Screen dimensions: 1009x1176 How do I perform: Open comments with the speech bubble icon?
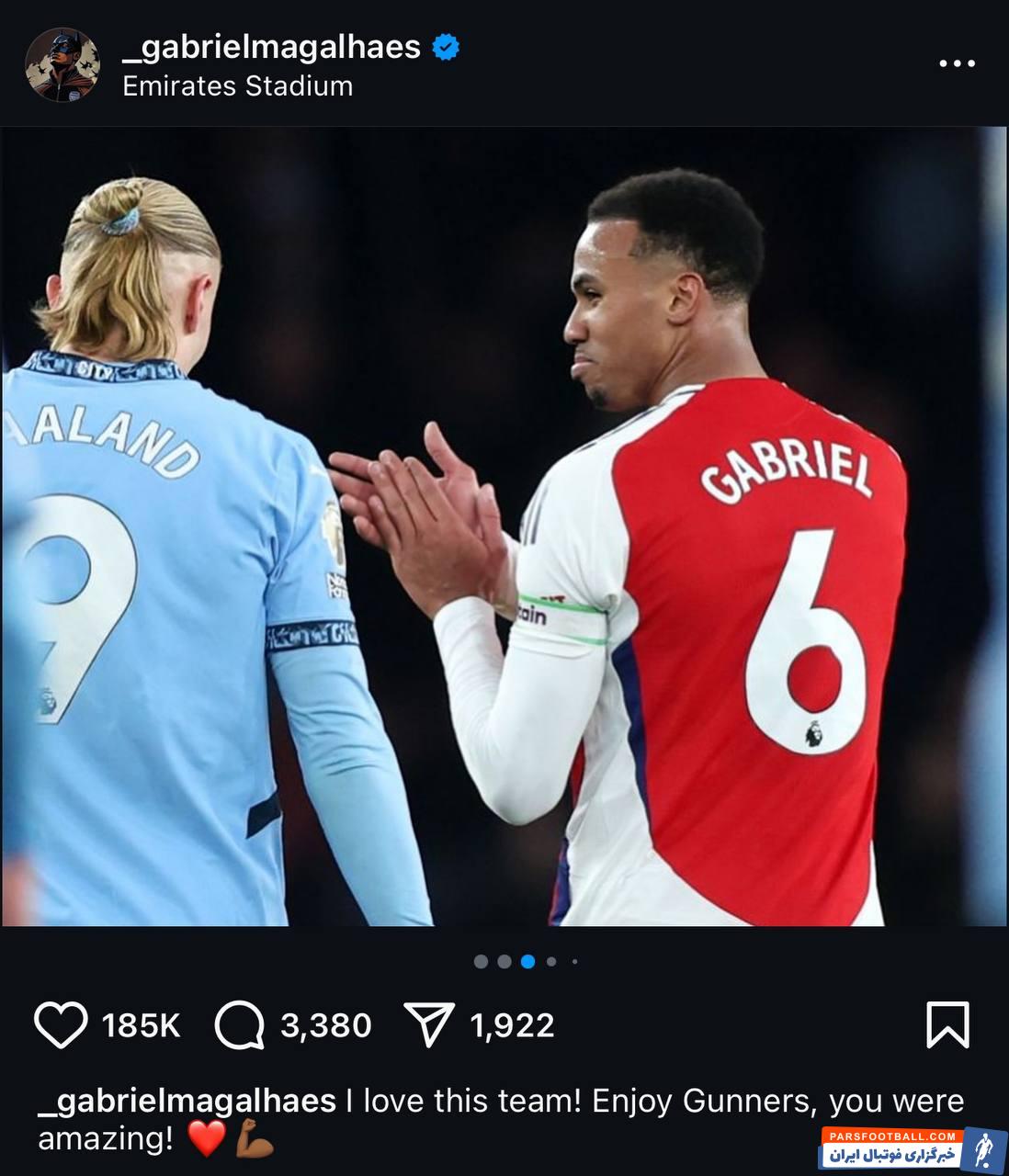point(240,1024)
